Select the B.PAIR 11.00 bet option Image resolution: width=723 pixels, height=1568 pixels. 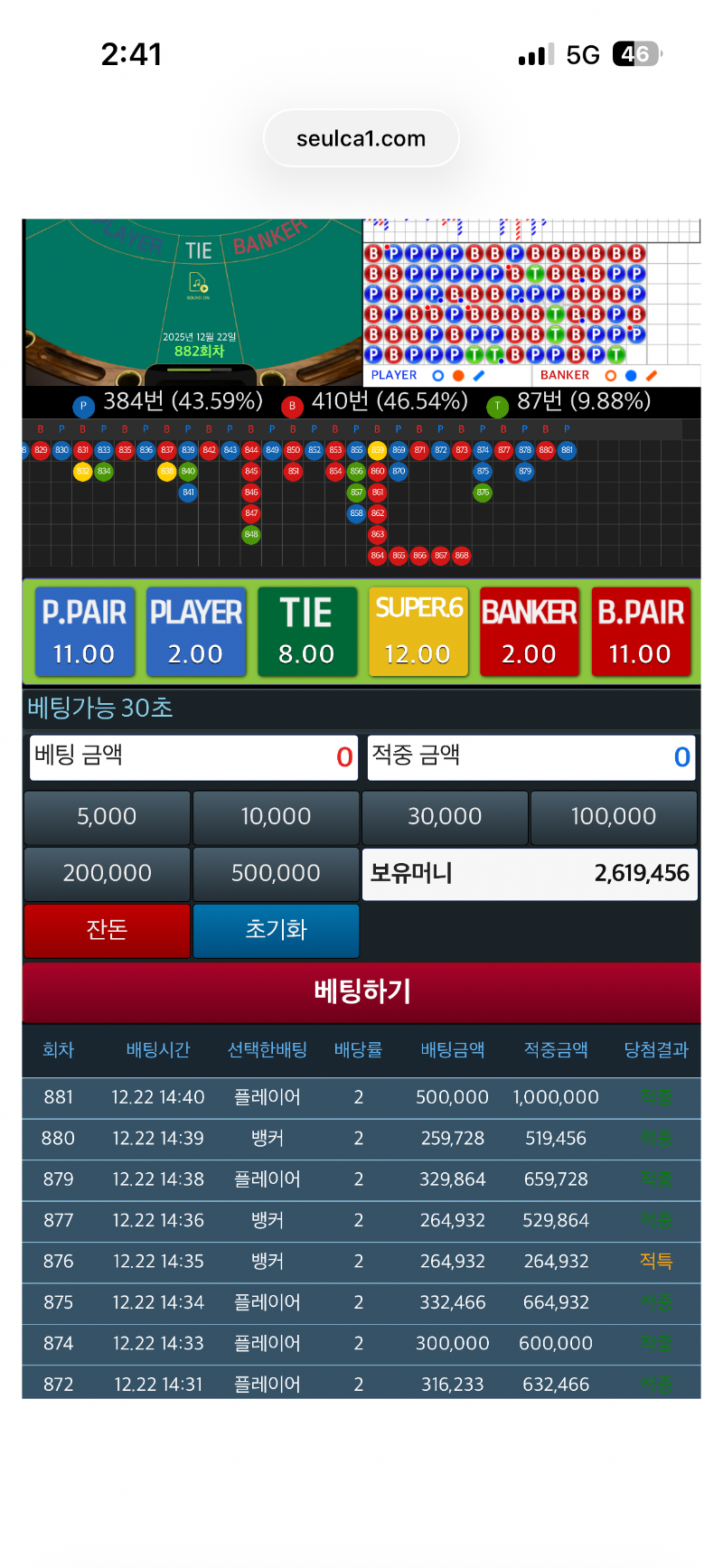(640, 632)
